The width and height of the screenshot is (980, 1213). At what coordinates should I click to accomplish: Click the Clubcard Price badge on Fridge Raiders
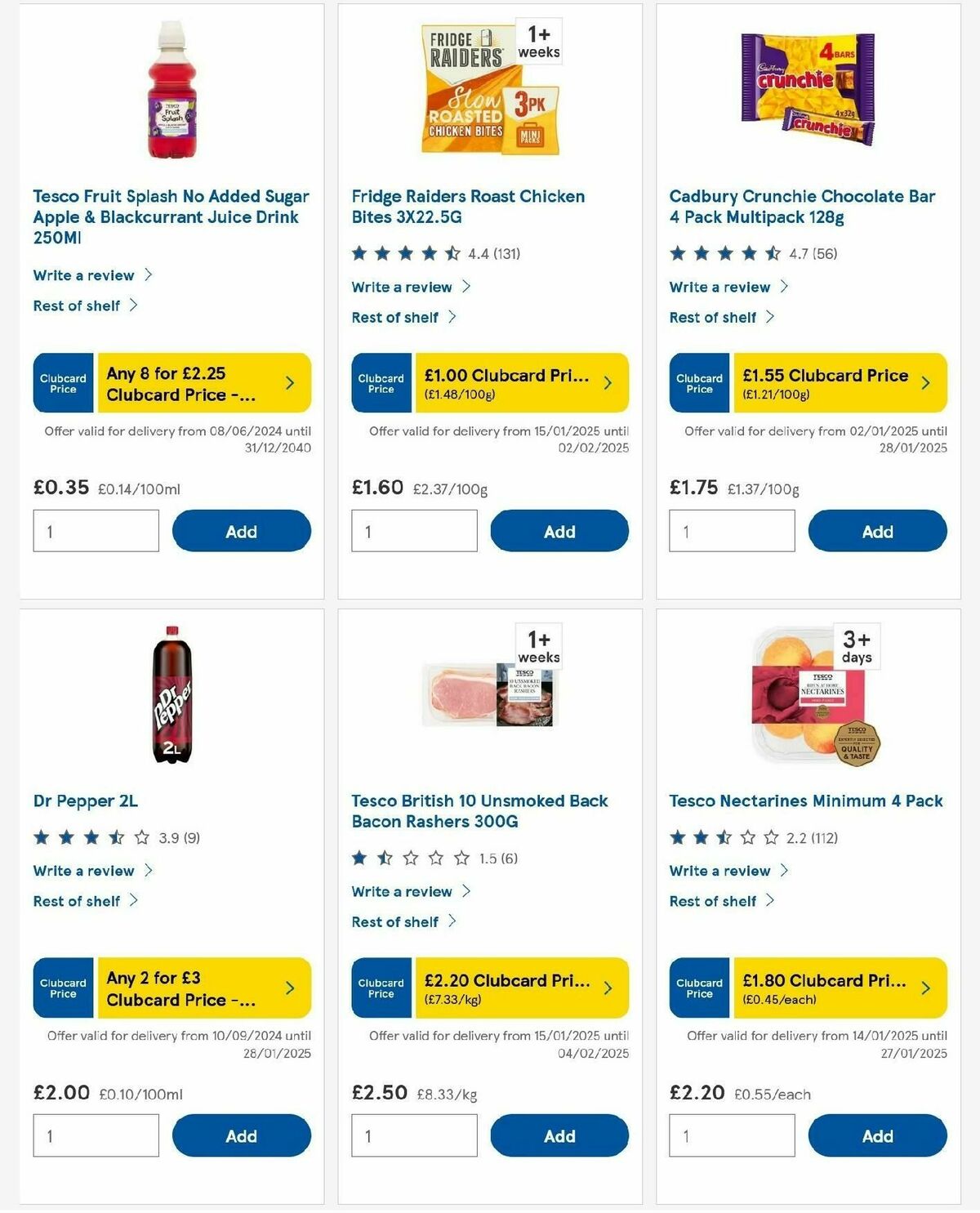[381, 382]
